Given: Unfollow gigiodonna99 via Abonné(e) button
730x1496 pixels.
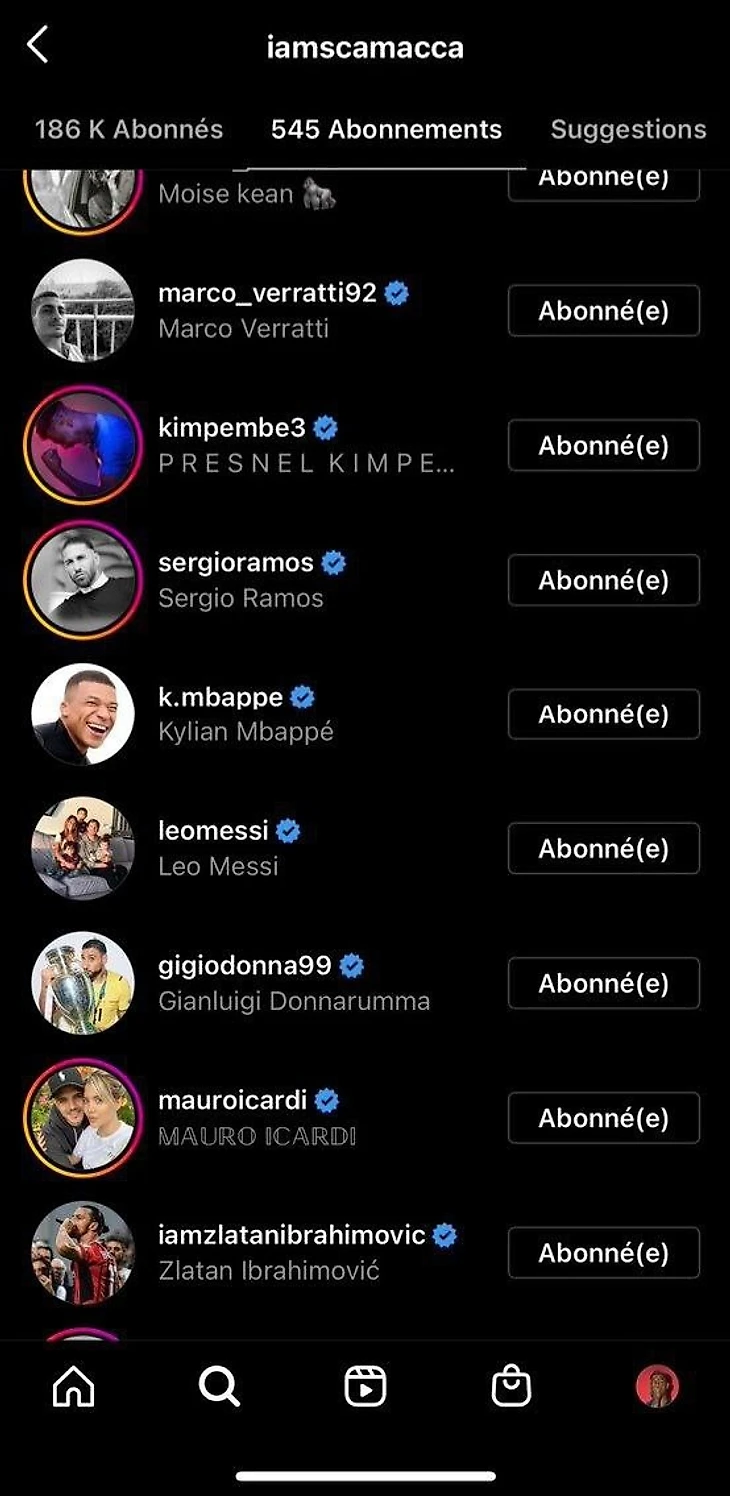Looking at the screenshot, I should pos(603,984).
